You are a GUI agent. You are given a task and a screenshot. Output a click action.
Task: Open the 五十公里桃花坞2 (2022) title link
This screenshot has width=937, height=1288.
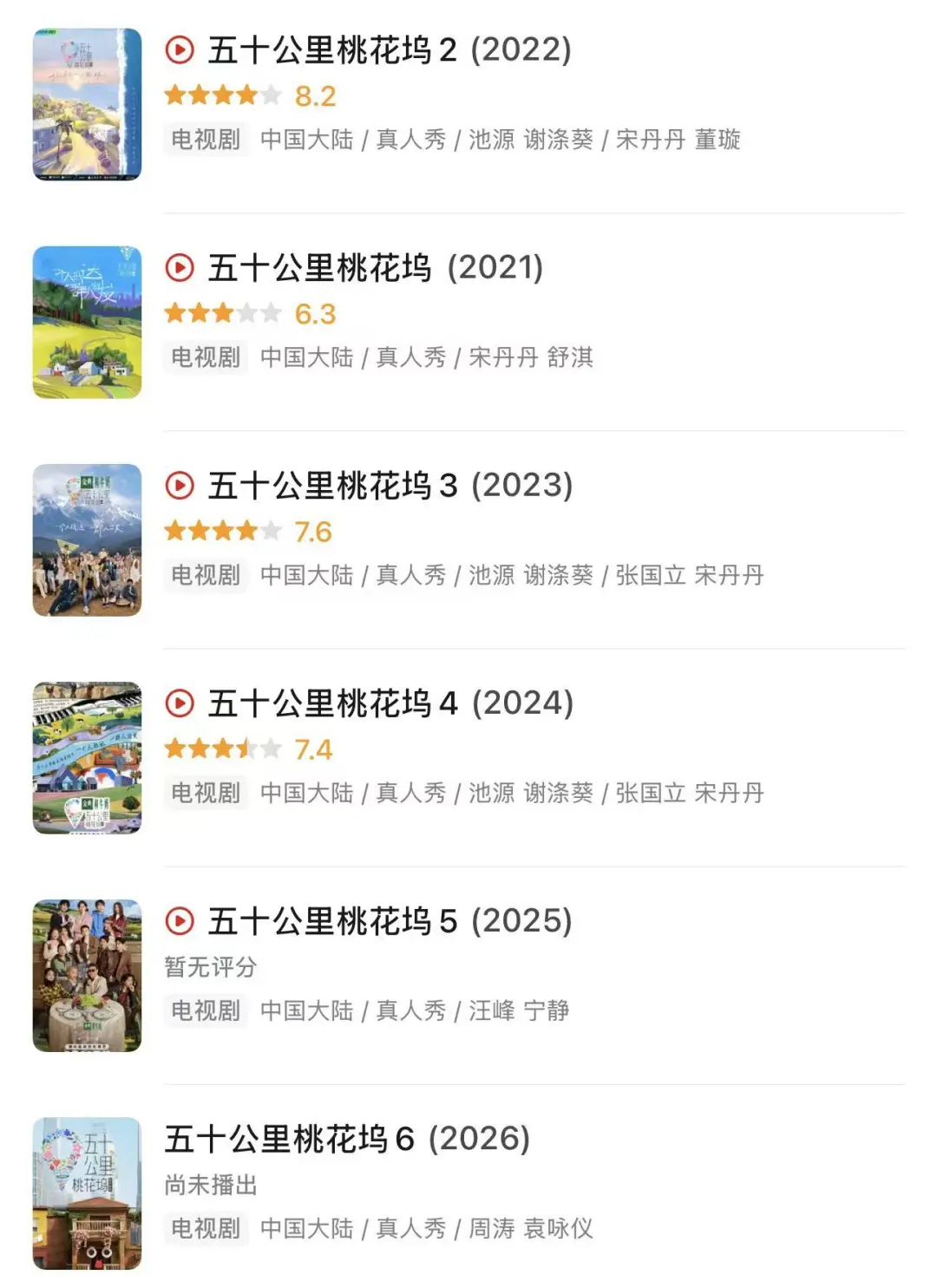click(x=330, y=51)
